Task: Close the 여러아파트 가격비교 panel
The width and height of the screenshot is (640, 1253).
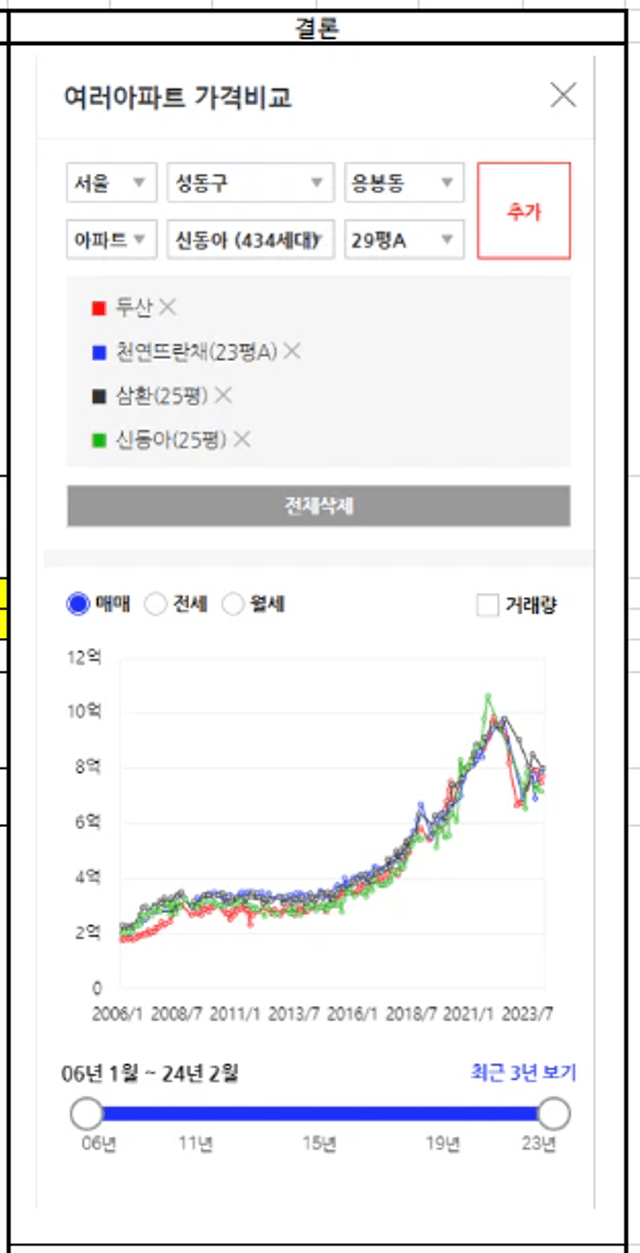Action: pos(564,95)
